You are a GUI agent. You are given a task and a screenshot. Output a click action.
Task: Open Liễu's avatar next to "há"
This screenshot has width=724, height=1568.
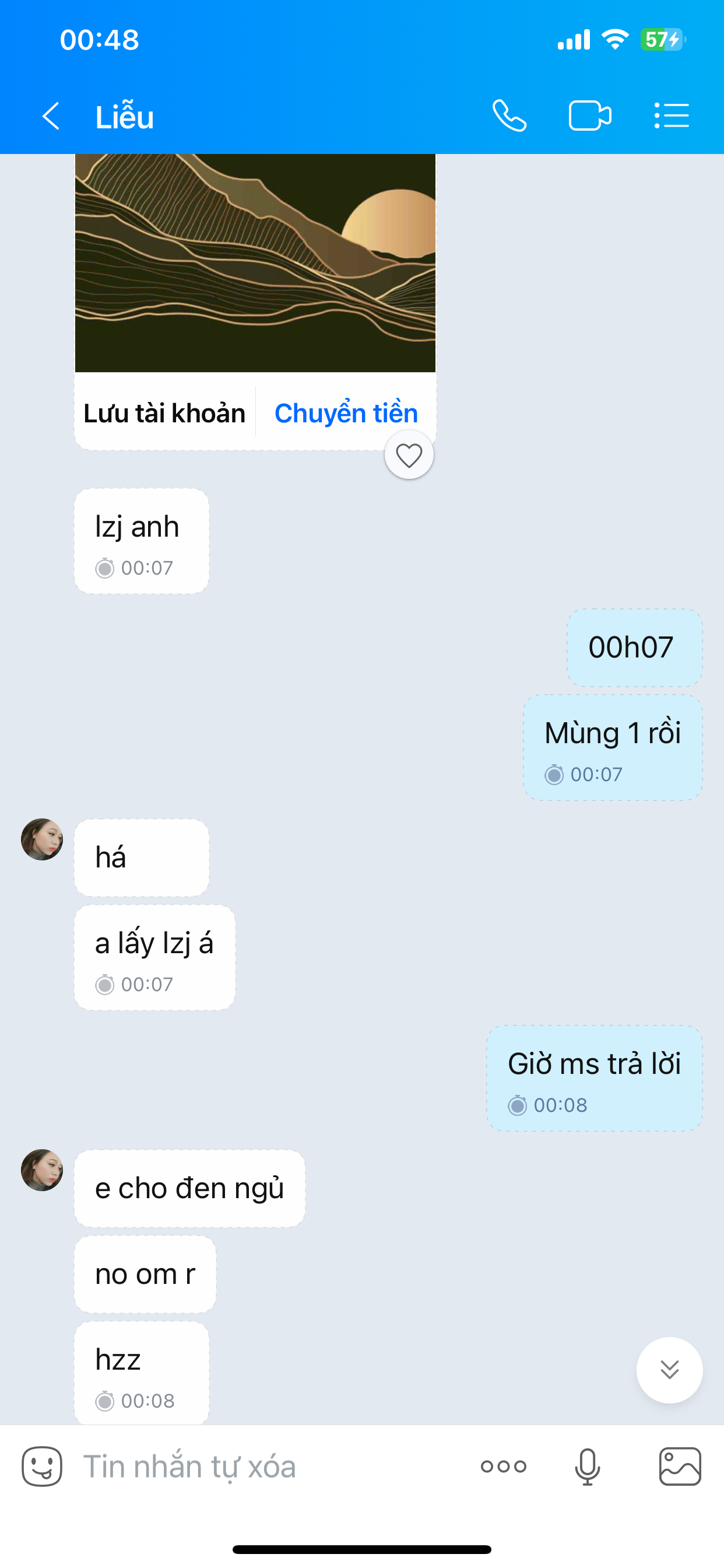coord(42,839)
